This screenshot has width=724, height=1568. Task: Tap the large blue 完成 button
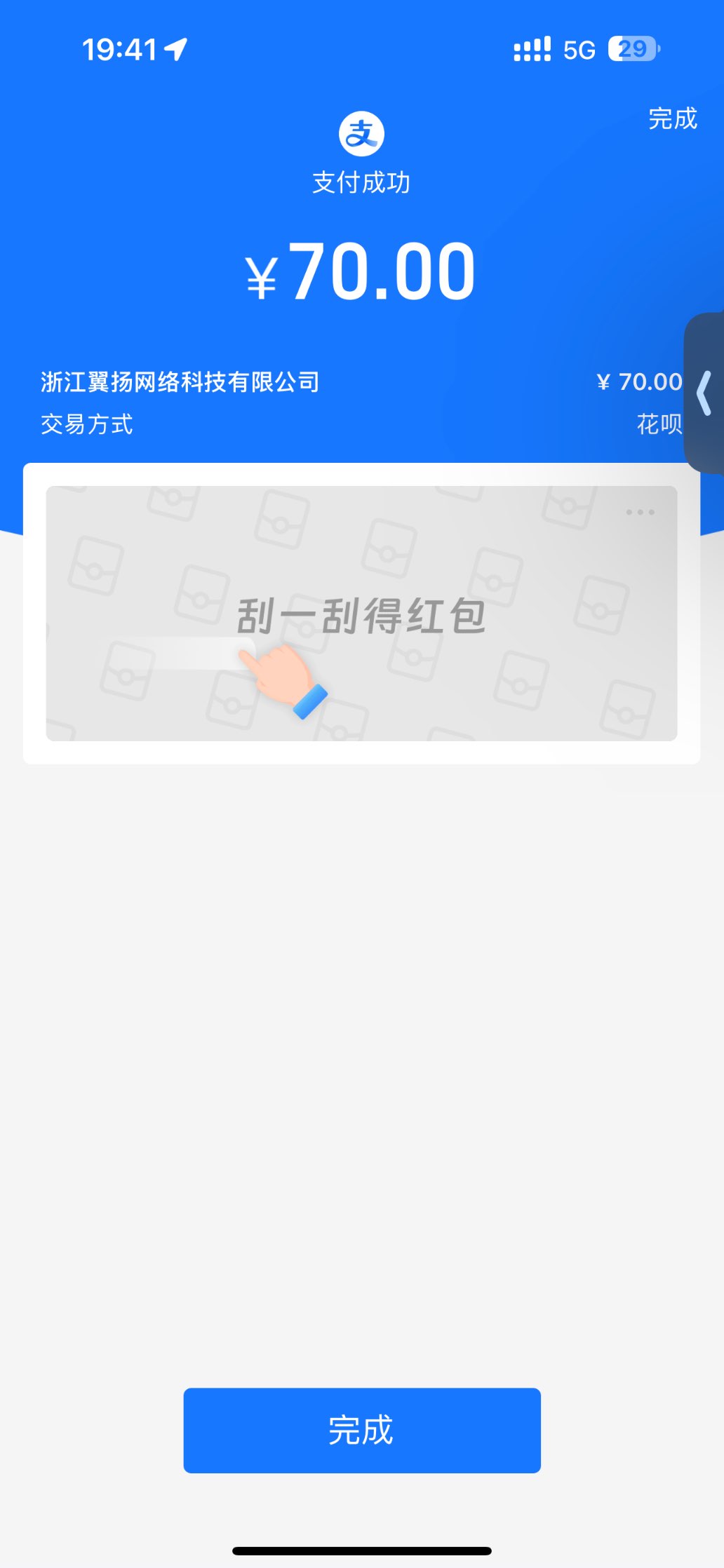click(362, 1430)
